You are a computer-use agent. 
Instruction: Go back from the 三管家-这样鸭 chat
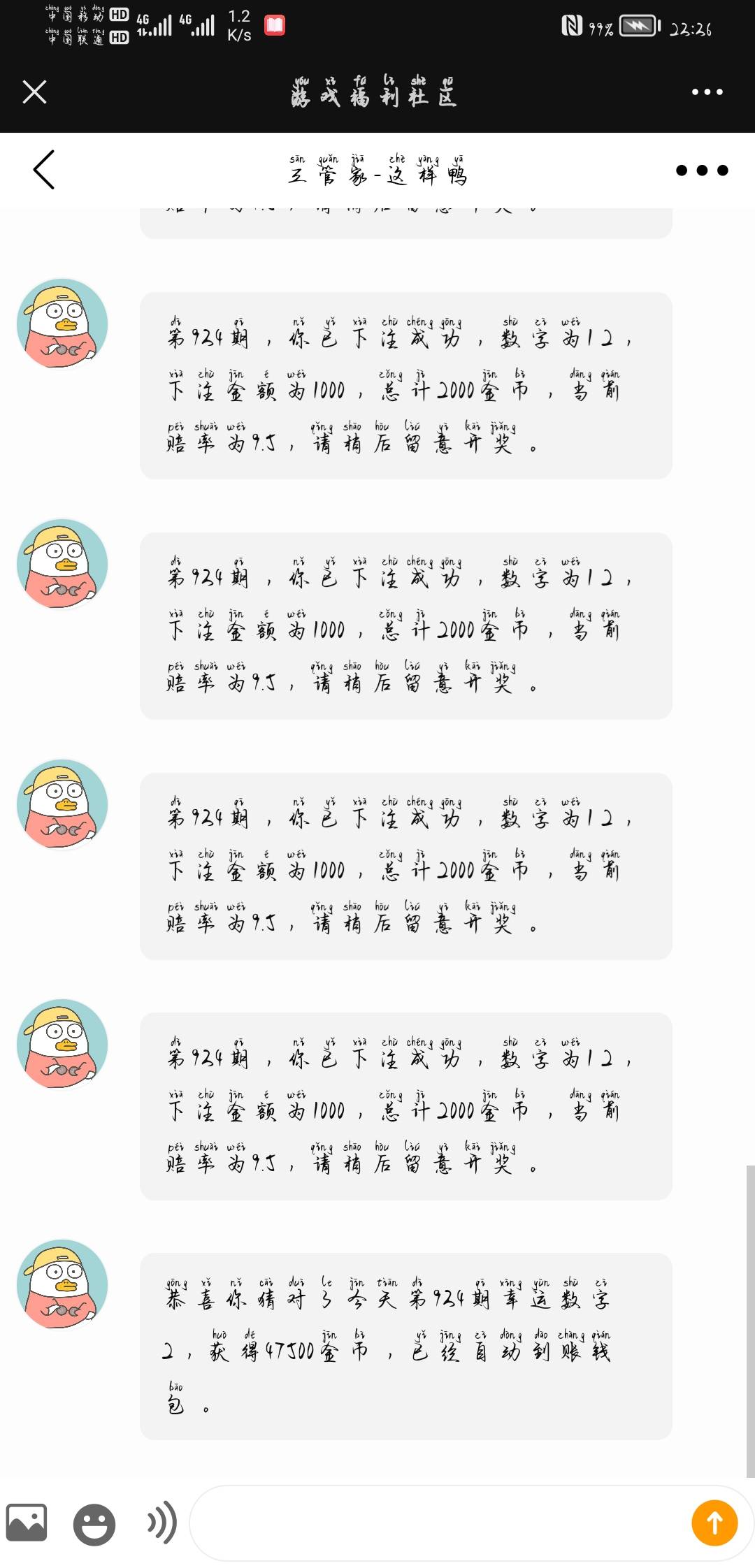(43, 170)
